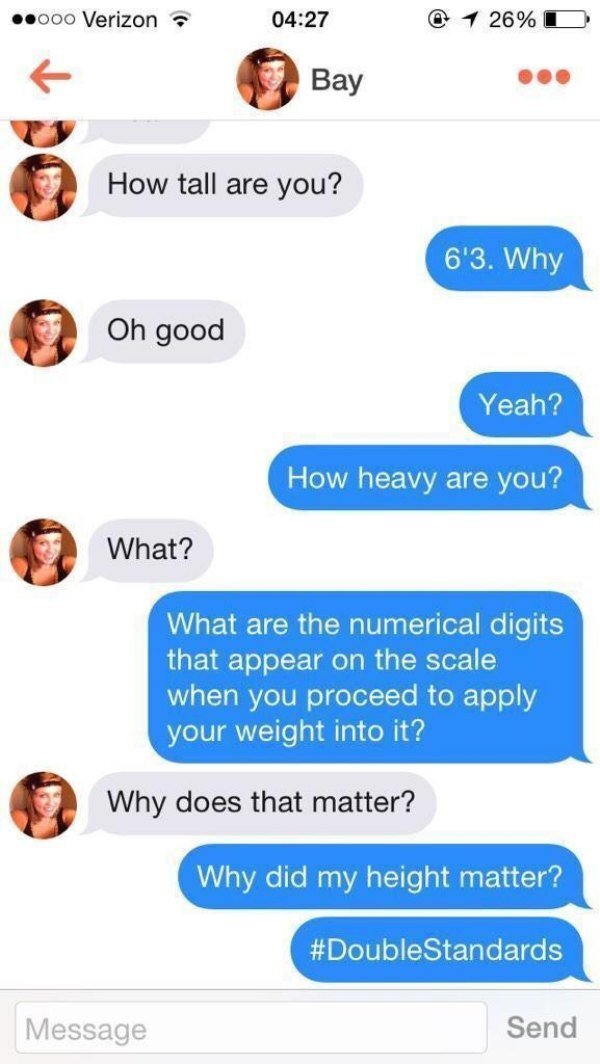Focus the Message text field

point(250,1028)
